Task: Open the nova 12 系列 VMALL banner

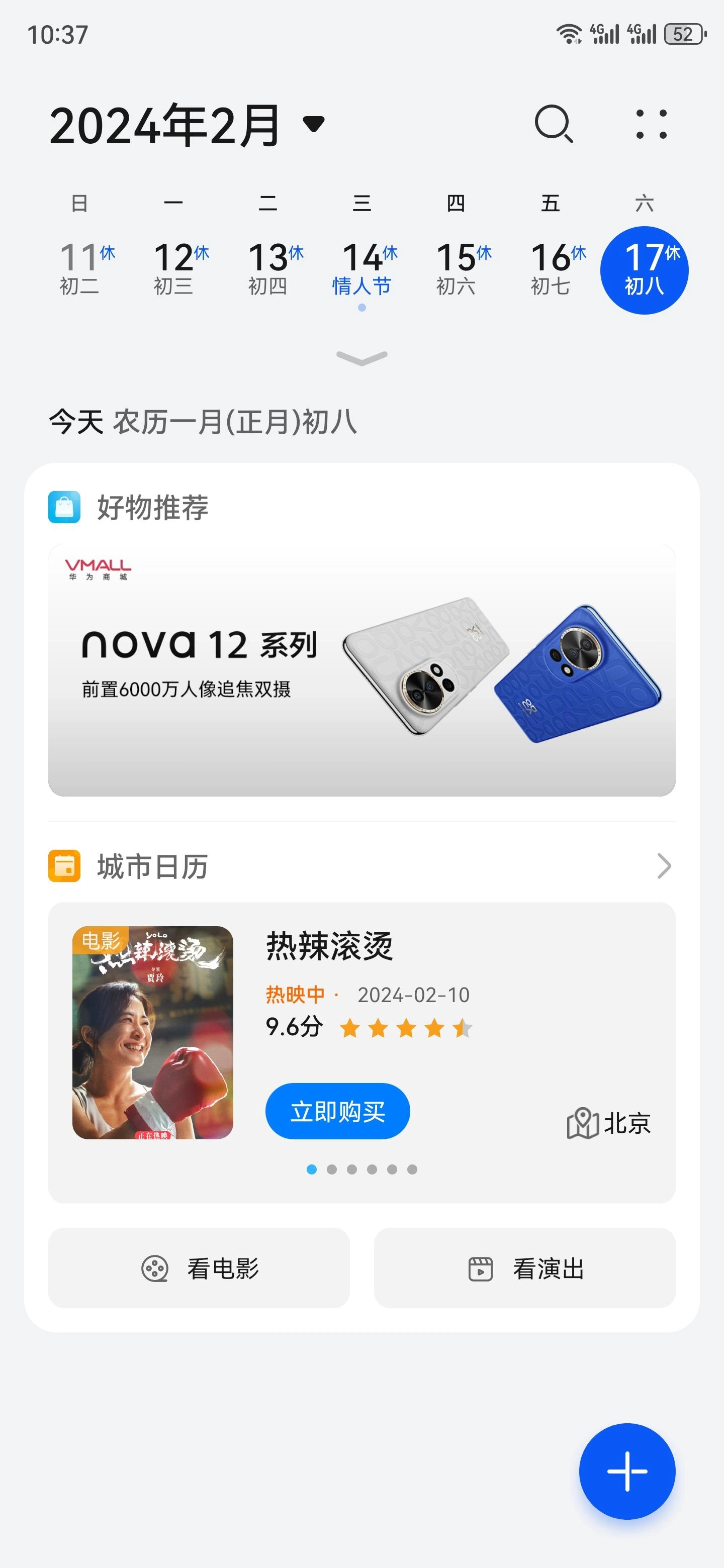Action: [361, 669]
